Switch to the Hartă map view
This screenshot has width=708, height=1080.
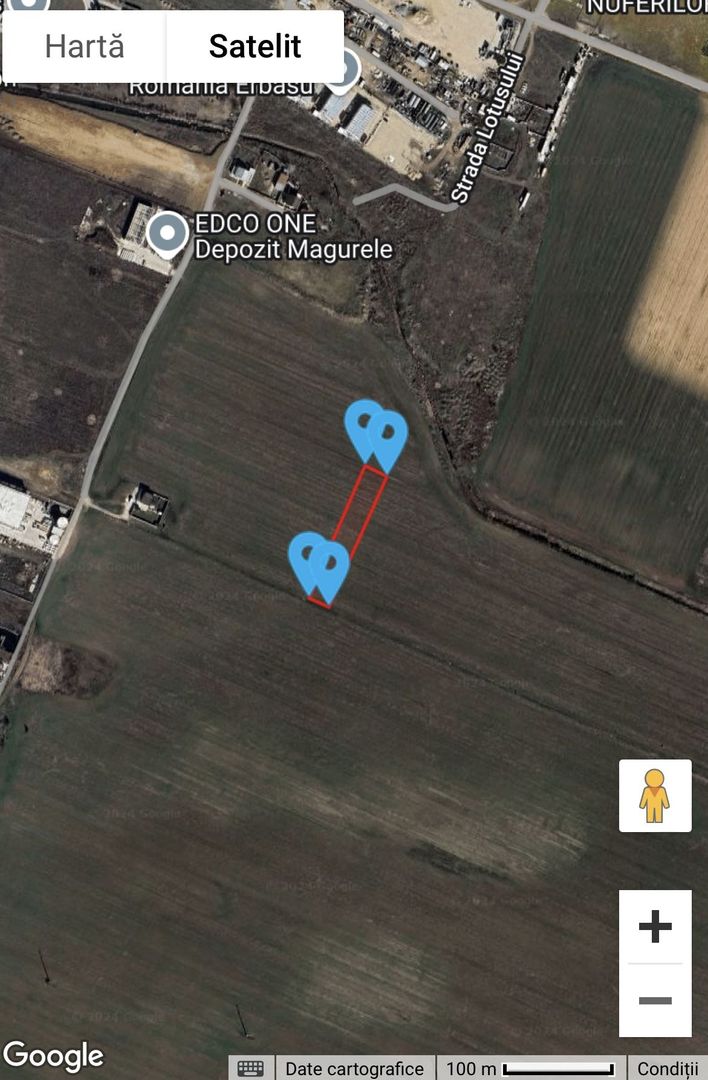pos(84,46)
